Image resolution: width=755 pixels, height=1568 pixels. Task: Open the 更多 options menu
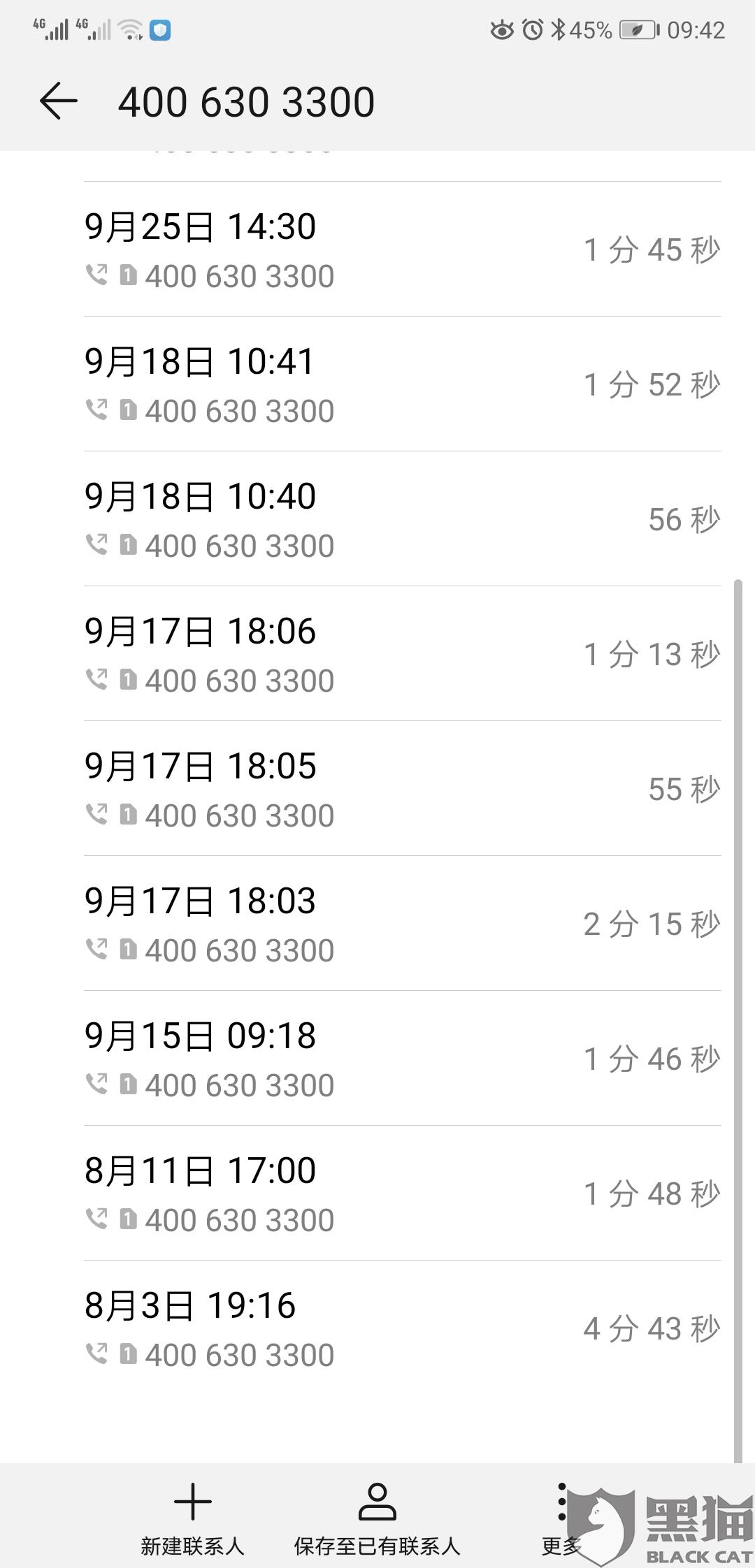click(x=561, y=1516)
